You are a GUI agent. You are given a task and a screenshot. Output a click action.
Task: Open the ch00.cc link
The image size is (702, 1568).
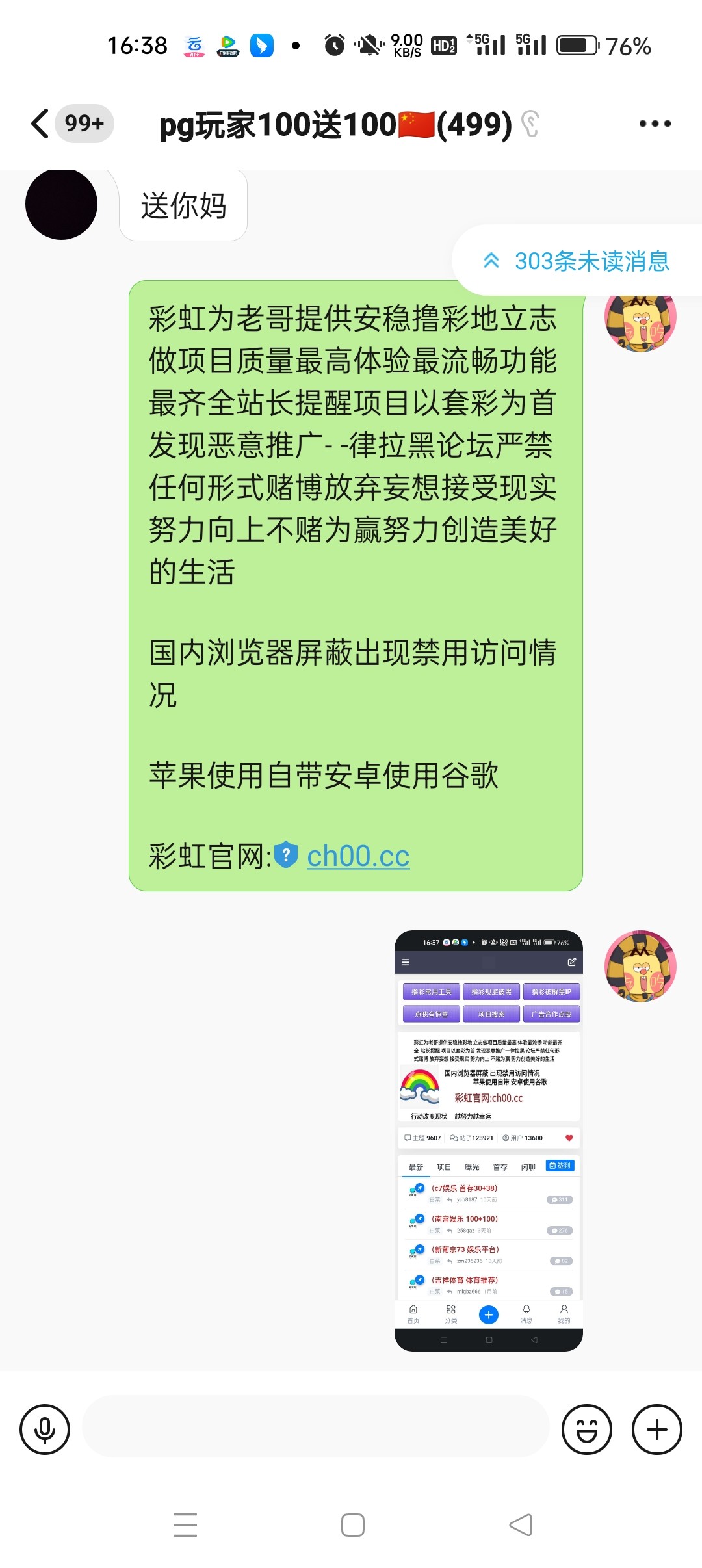click(358, 856)
